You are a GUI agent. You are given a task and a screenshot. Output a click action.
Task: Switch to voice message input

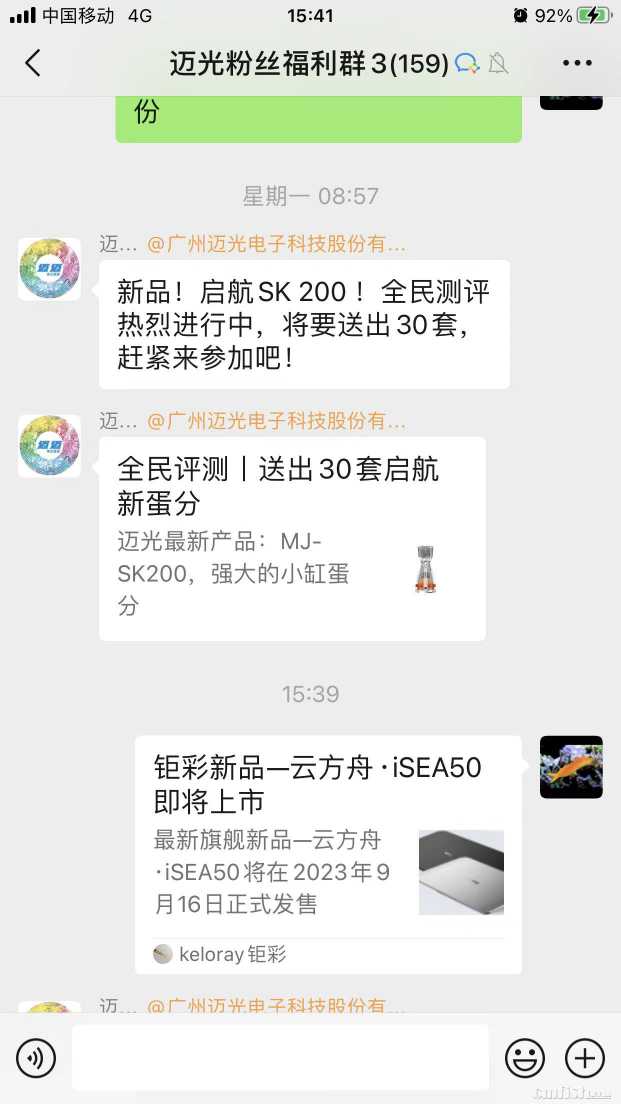tap(36, 1057)
